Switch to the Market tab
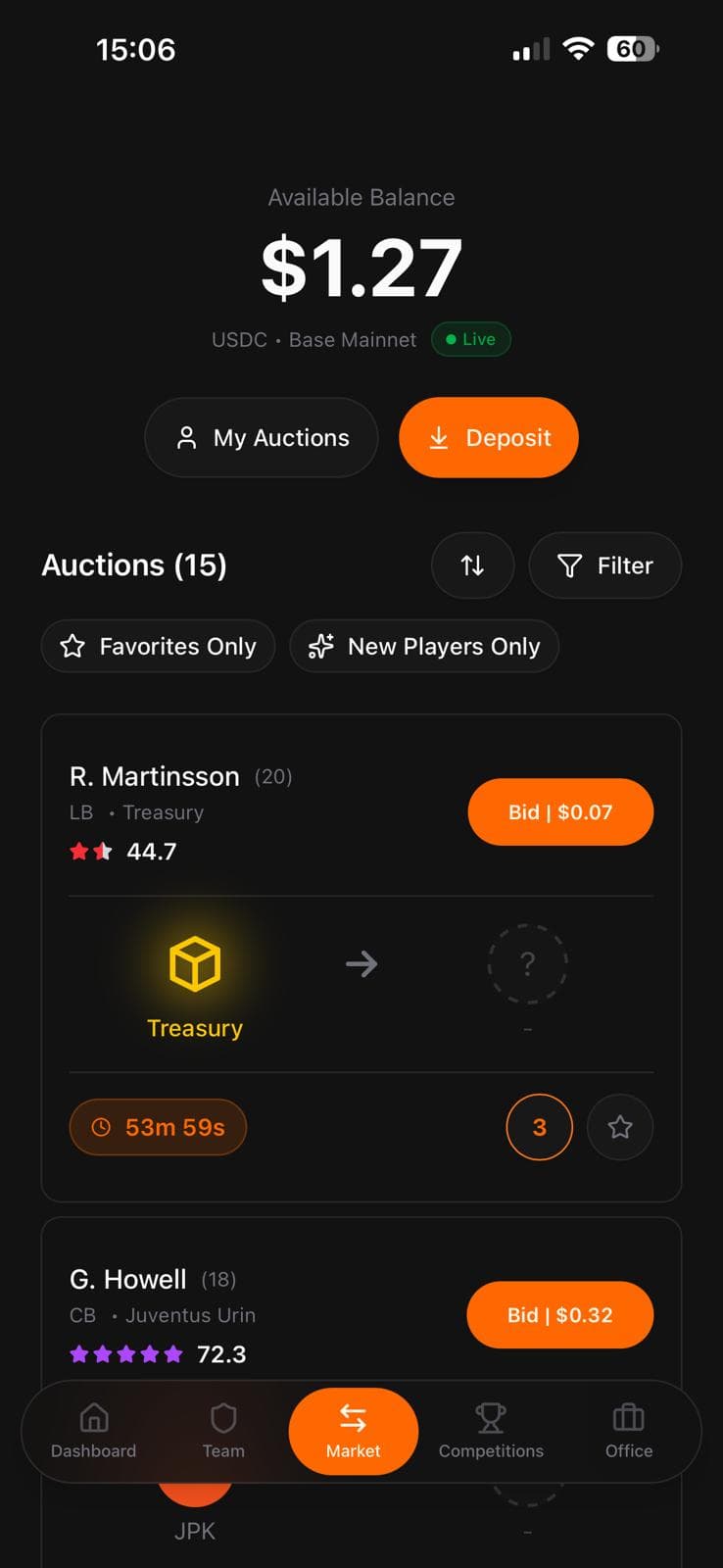 click(353, 1431)
